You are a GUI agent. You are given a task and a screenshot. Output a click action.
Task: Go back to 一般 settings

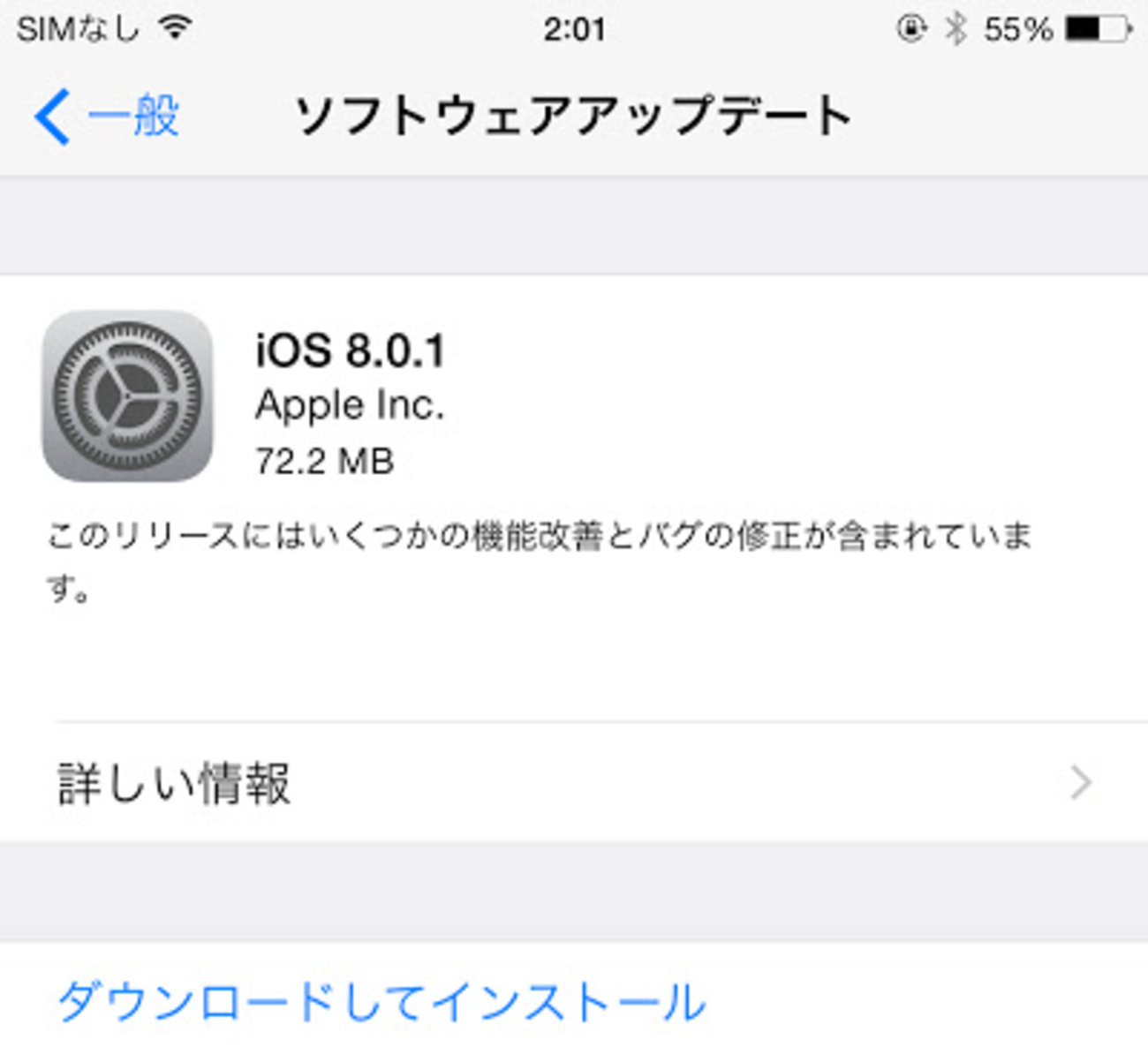pyautogui.click(x=108, y=116)
